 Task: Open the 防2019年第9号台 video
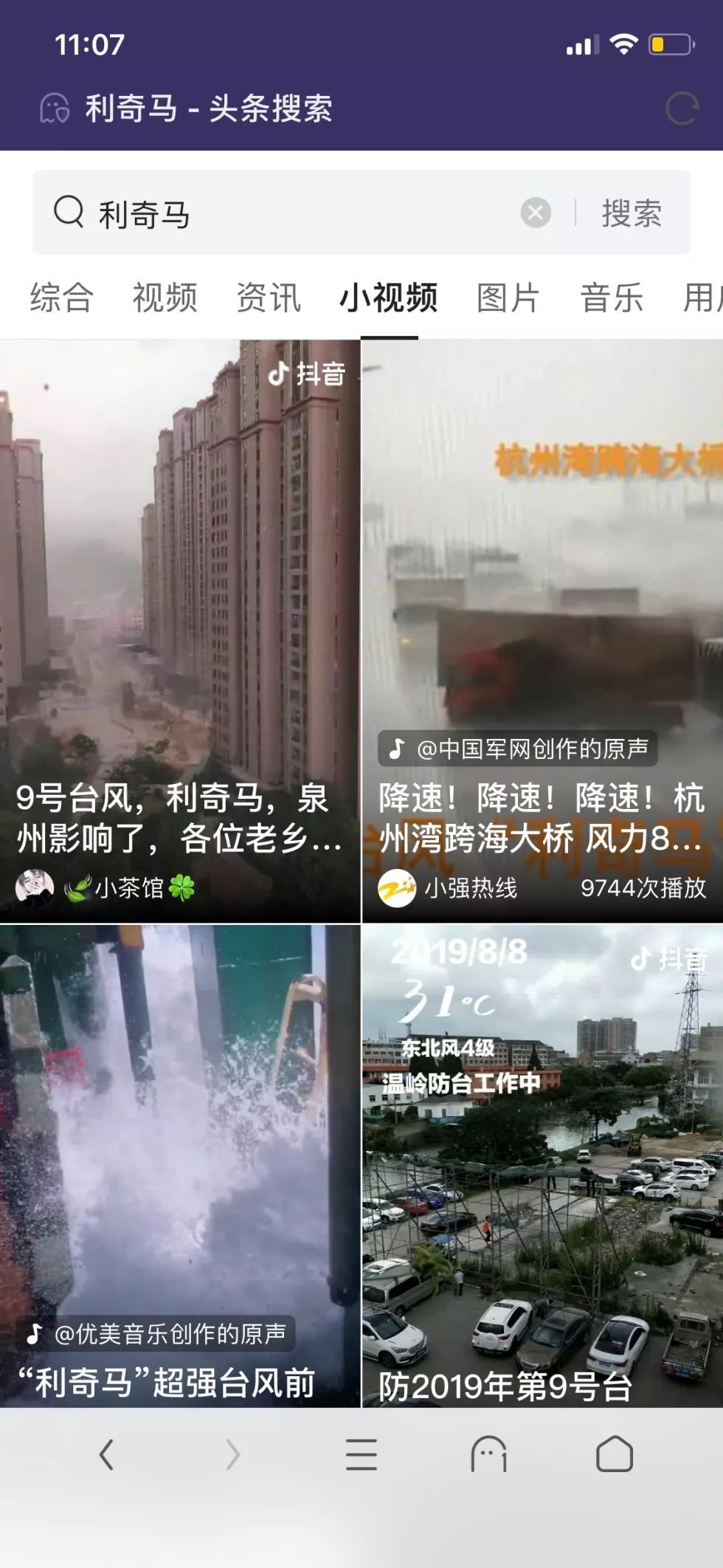pyautogui.click(x=542, y=1166)
